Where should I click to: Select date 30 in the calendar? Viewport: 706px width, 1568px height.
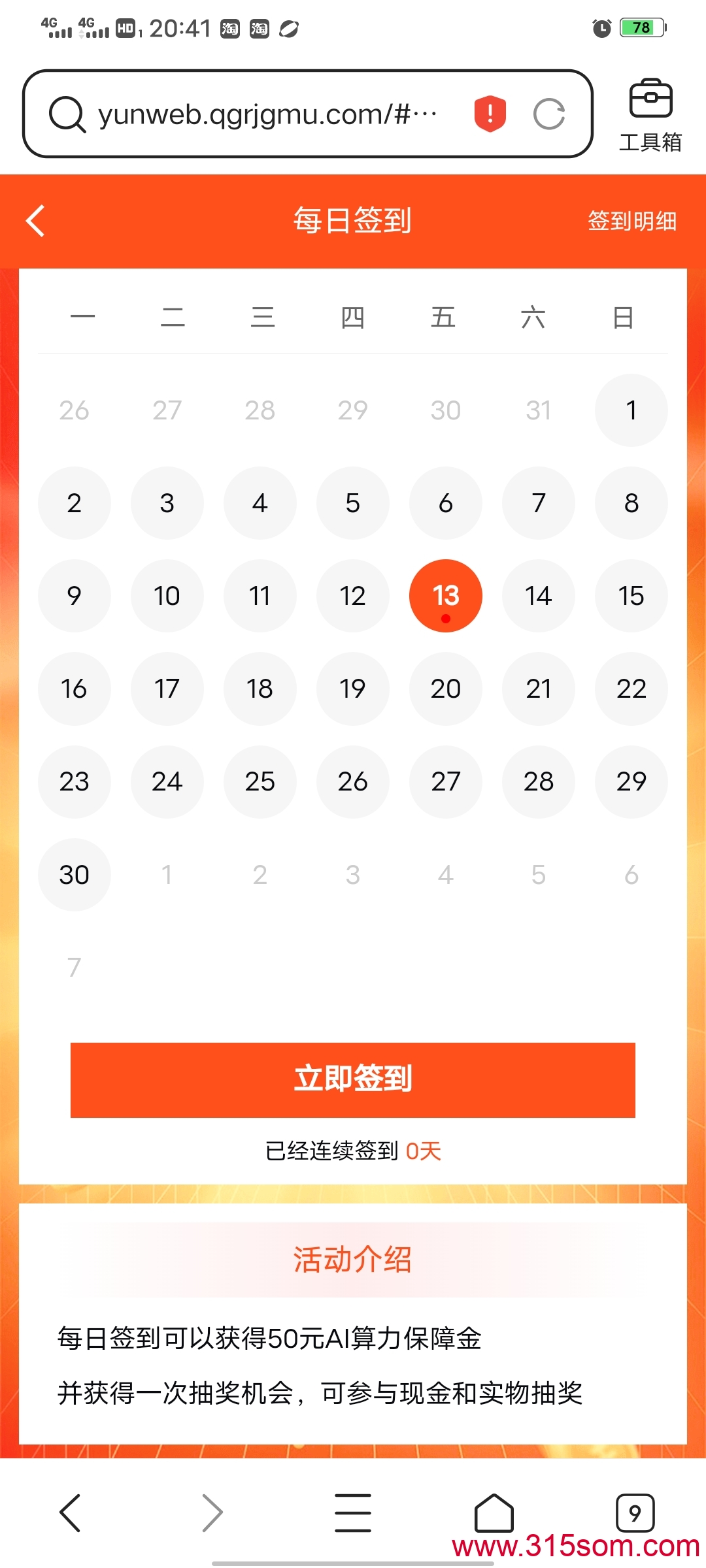(75, 874)
